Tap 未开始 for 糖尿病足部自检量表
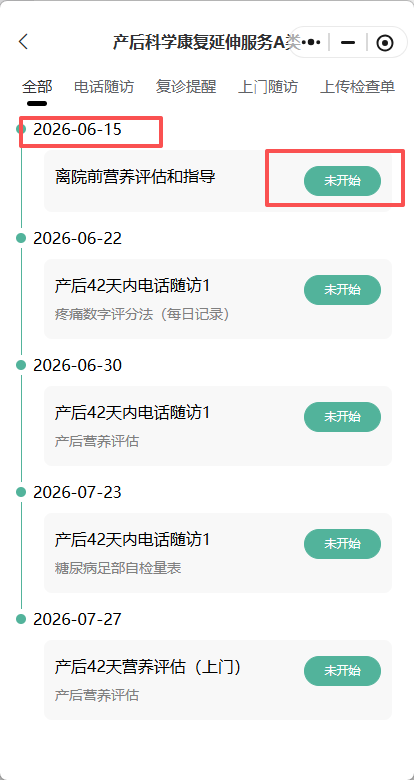Viewport: 414px width, 780px height. pyautogui.click(x=342, y=544)
